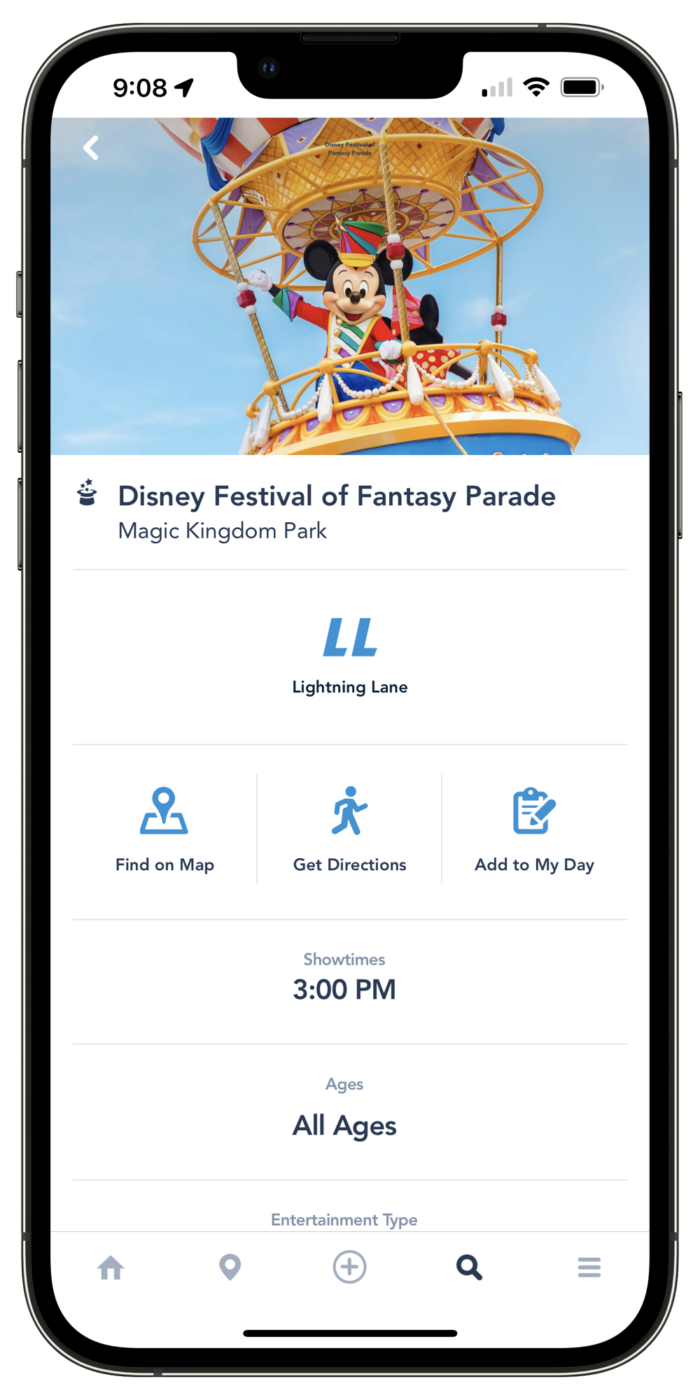
Task: Open the hamburger menu tab
Action: click(x=589, y=1268)
